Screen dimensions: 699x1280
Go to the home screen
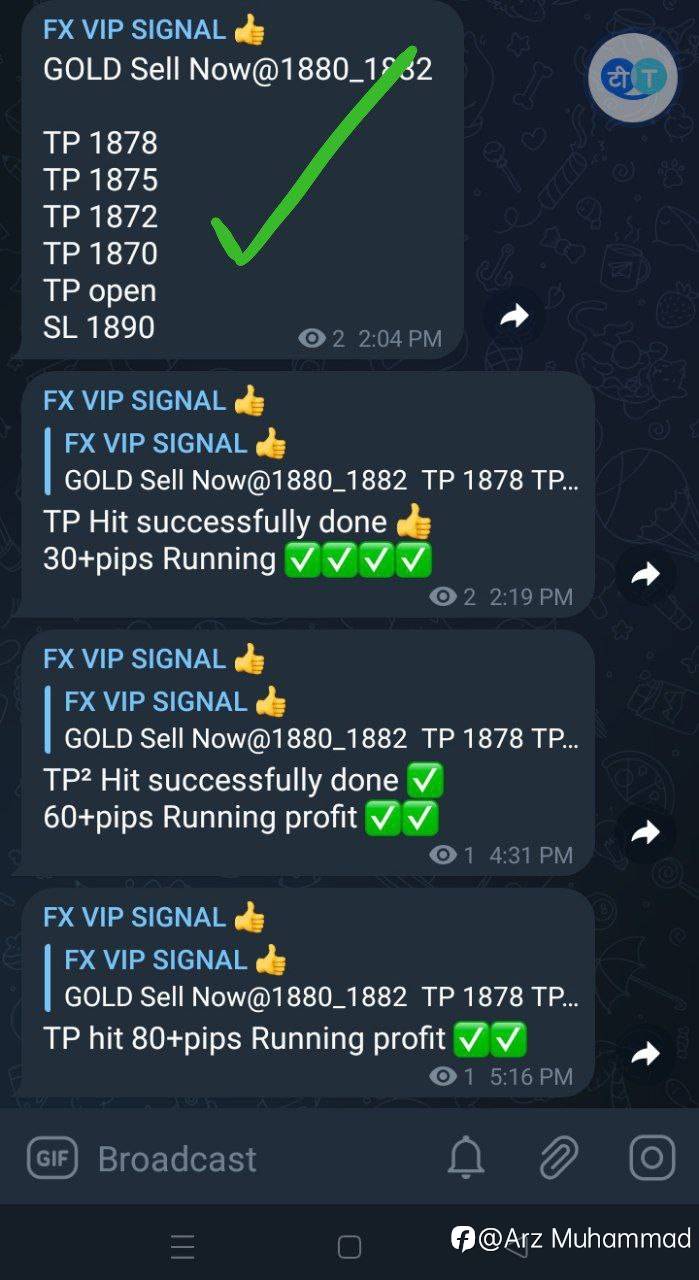pos(349,1246)
